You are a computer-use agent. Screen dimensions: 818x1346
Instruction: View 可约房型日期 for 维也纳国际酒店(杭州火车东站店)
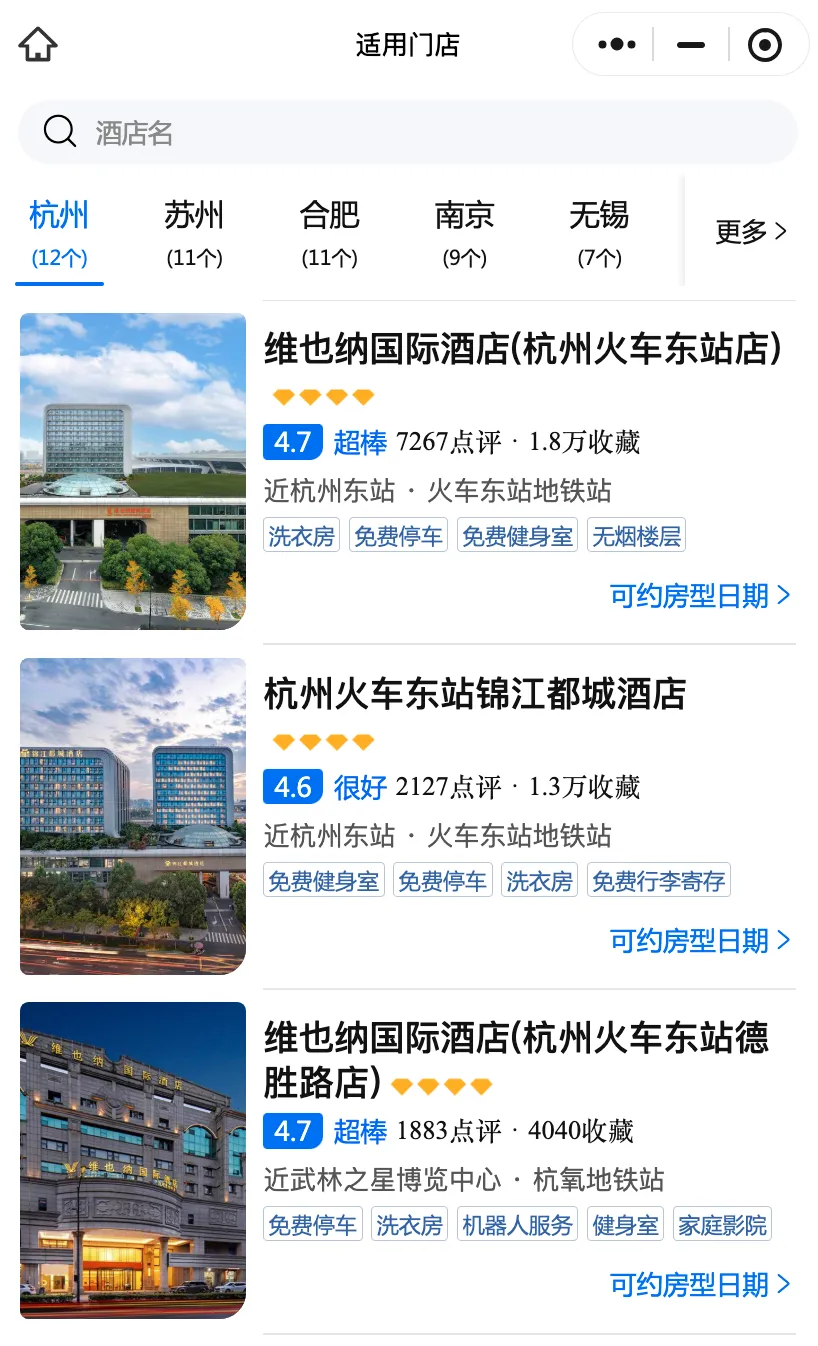(x=700, y=596)
